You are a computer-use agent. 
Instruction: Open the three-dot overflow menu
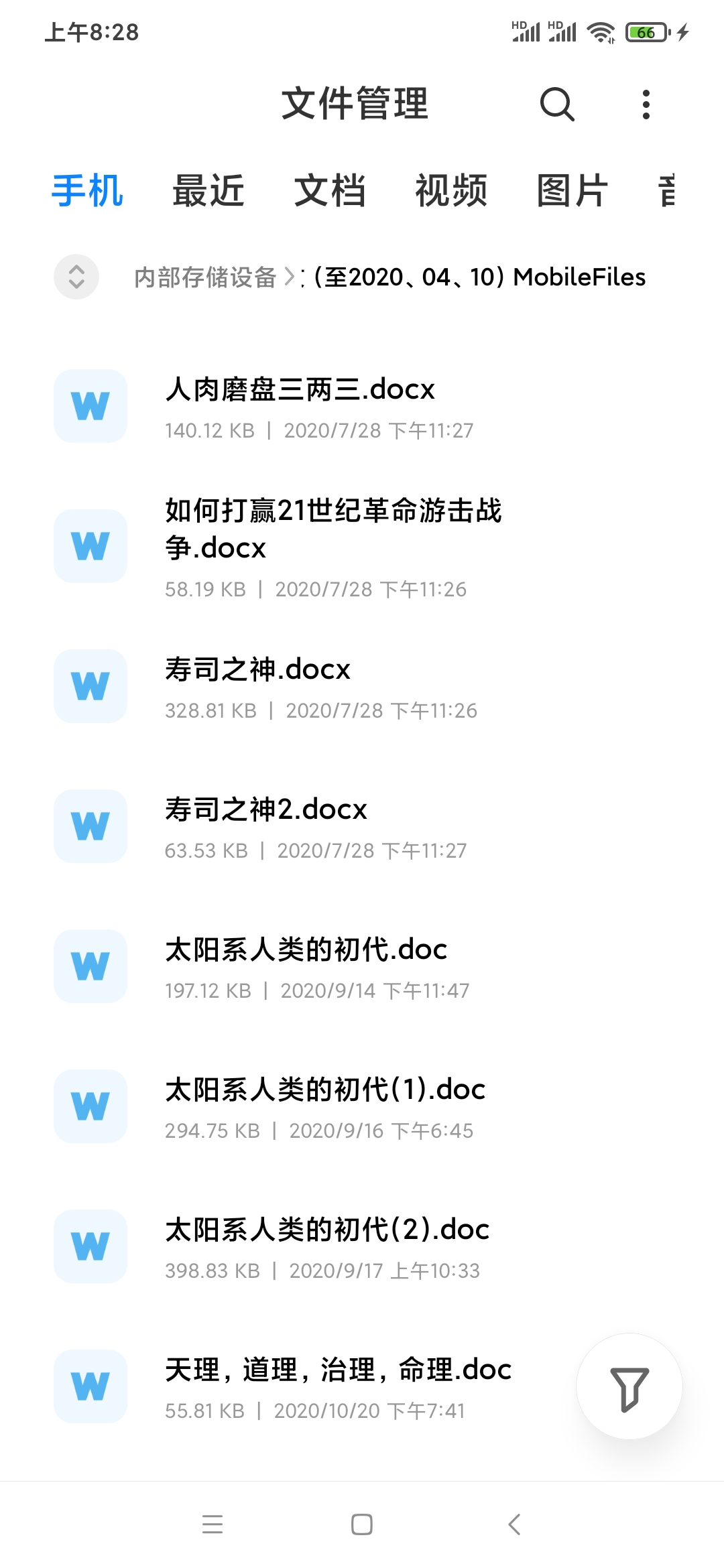tap(646, 105)
